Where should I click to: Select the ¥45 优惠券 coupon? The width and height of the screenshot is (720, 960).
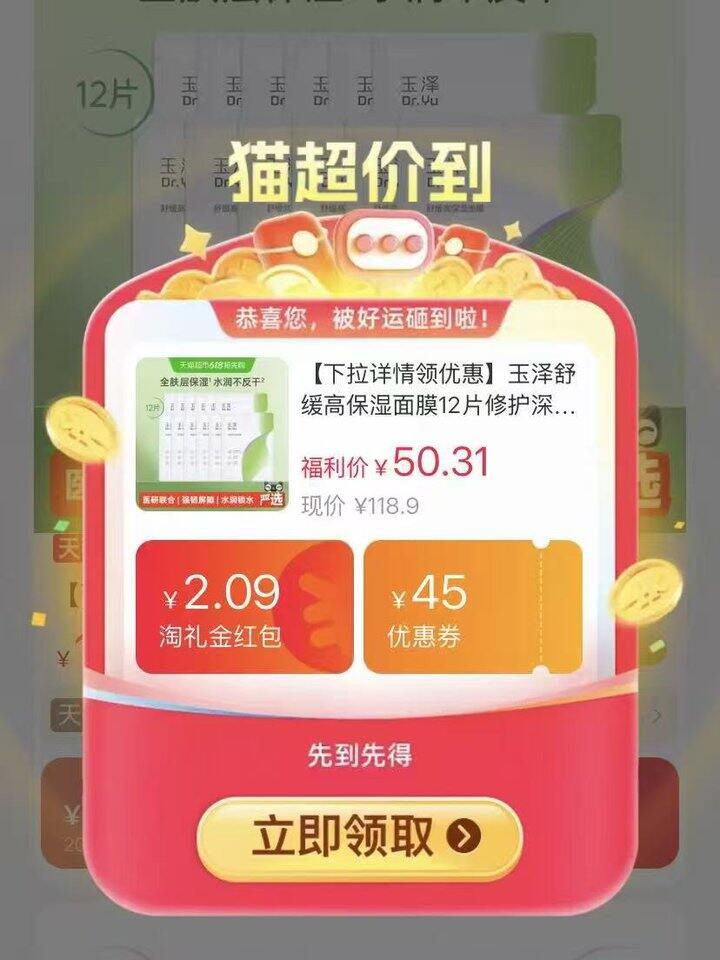coord(473,607)
